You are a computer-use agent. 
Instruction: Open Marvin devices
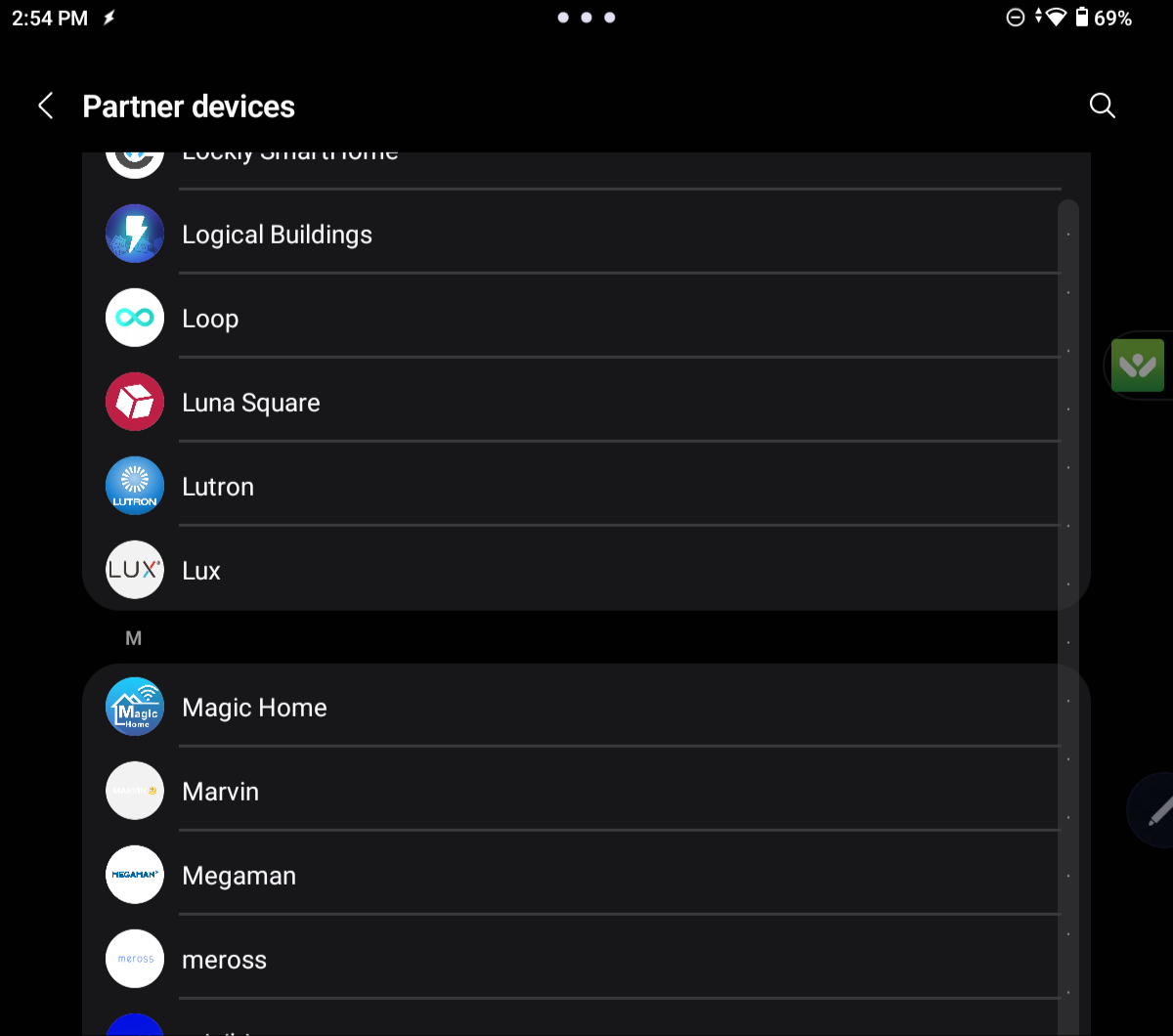tap(220, 792)
